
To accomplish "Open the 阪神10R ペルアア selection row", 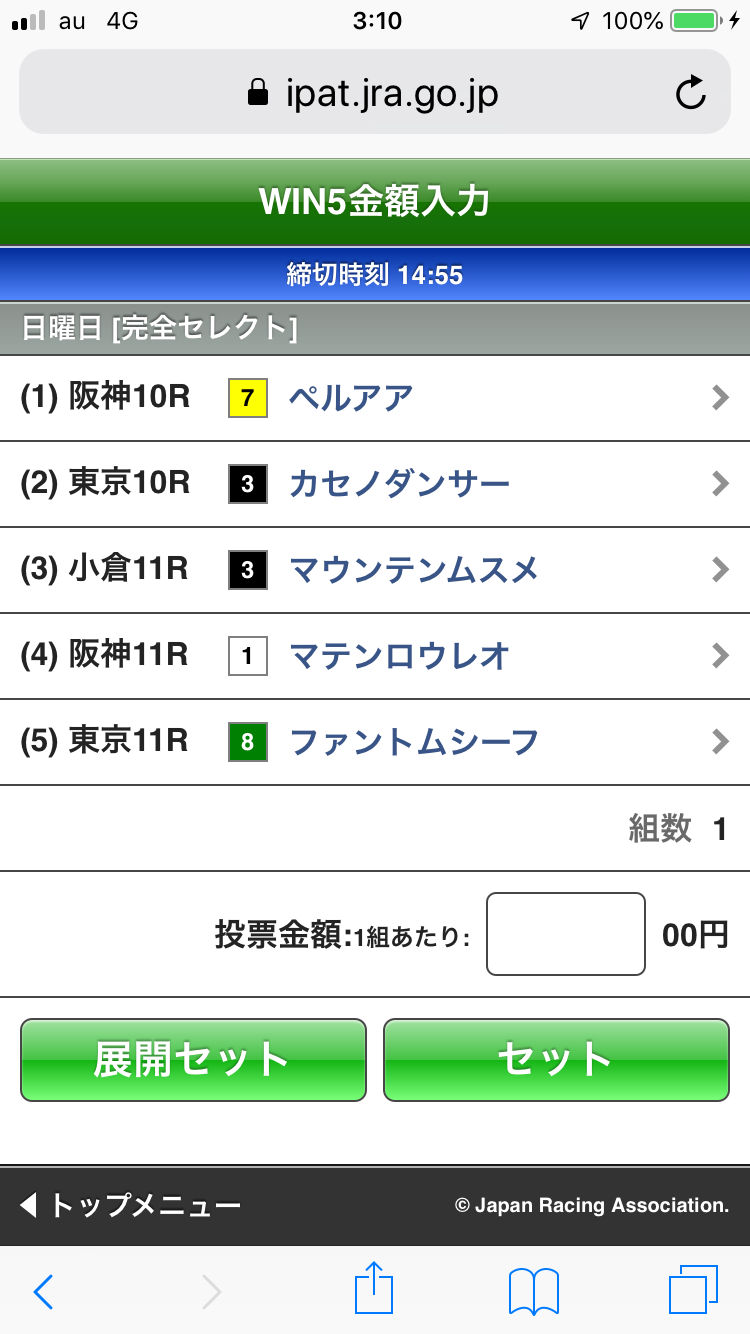I will (375, 398).
